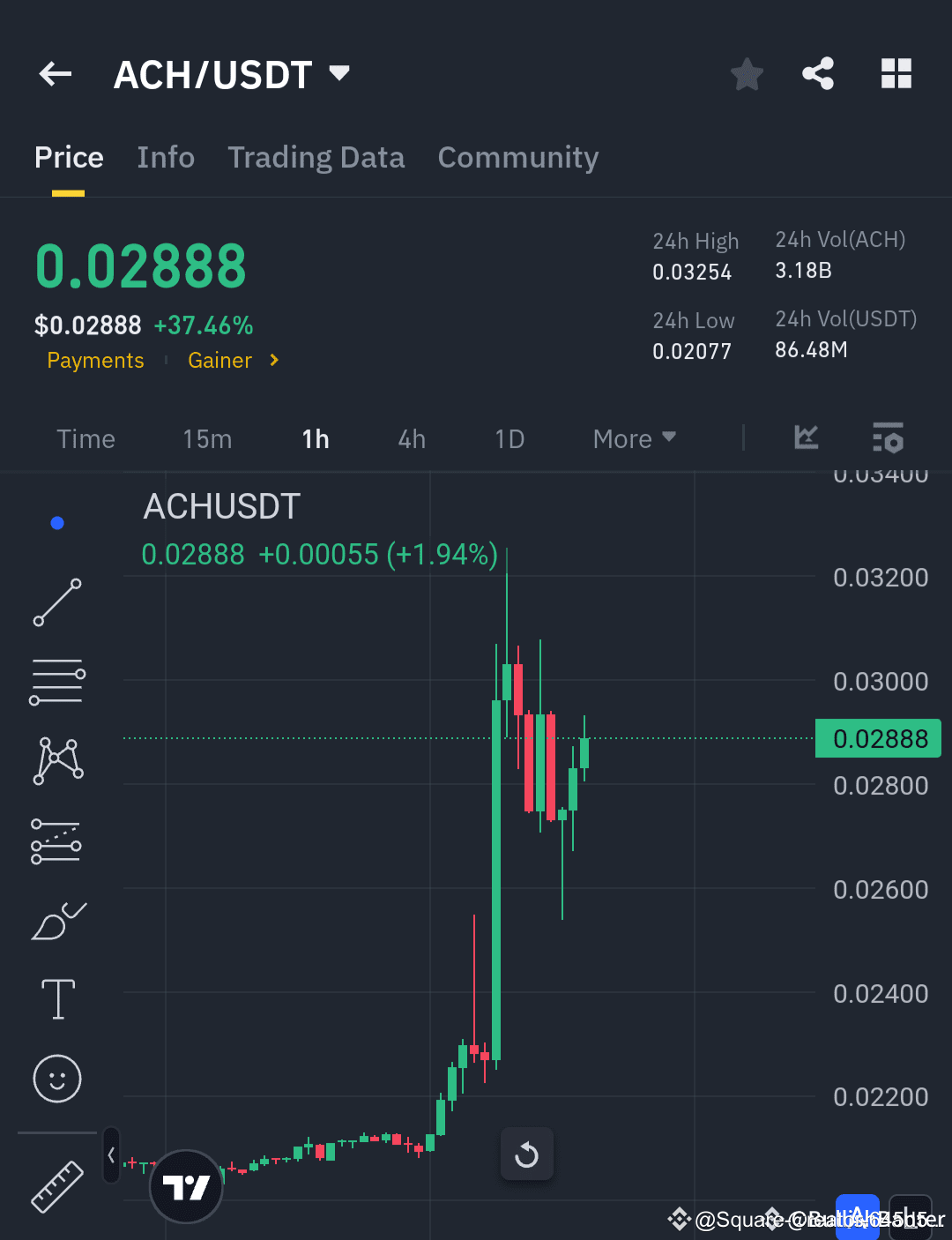Viewport: 952px width, 1240px height.
Task: Select the horizontal lines drawing tool
Action: tap(56, 680)
